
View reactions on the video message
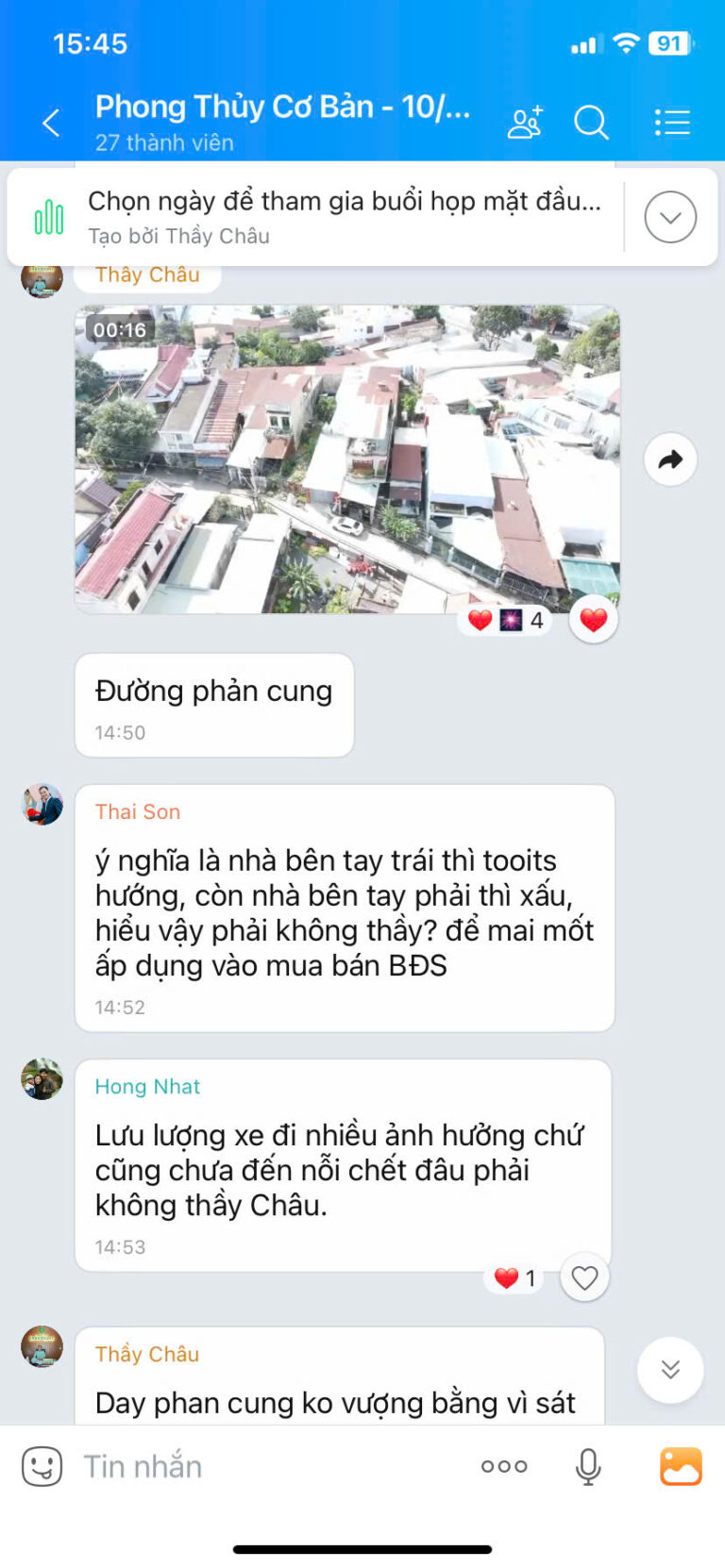507,620
